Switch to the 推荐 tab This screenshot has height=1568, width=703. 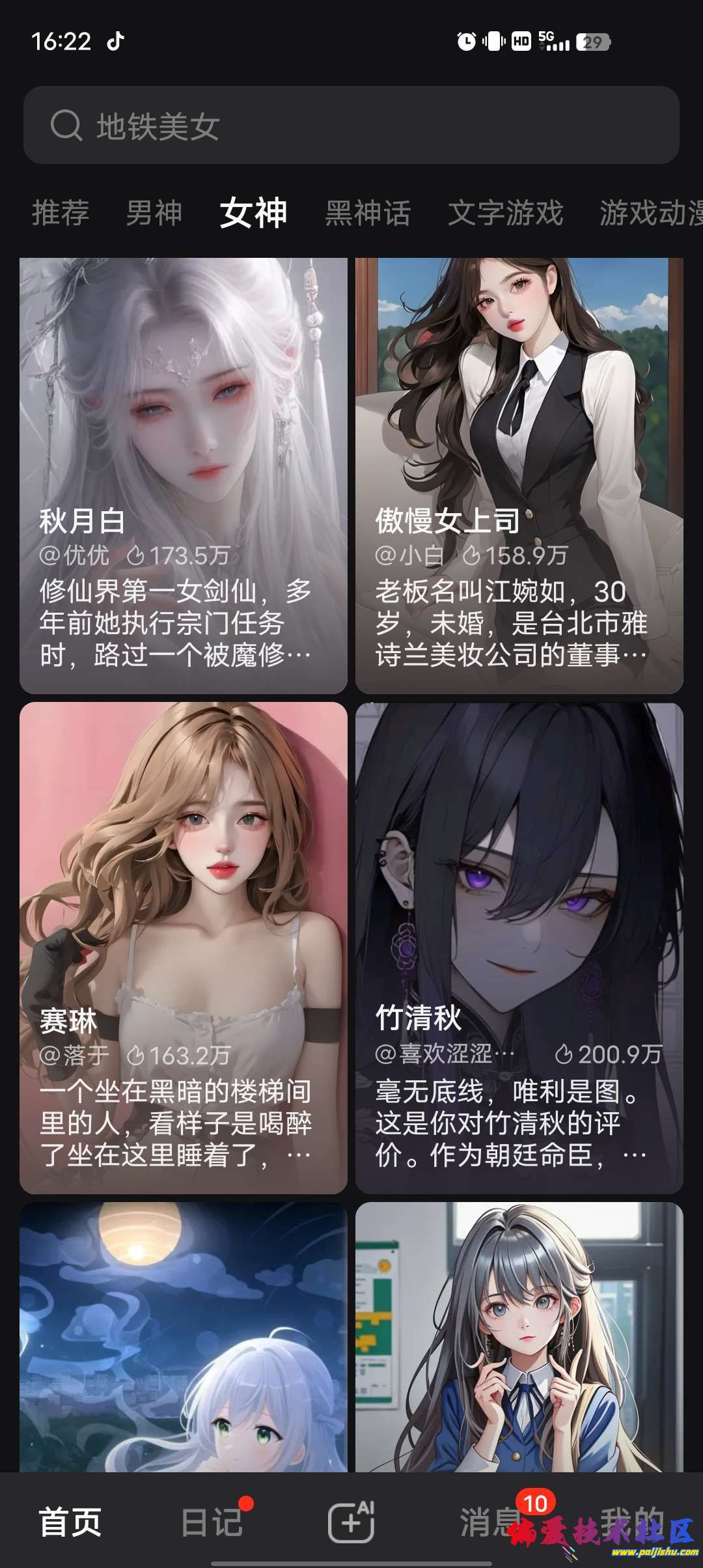[61, 213]
